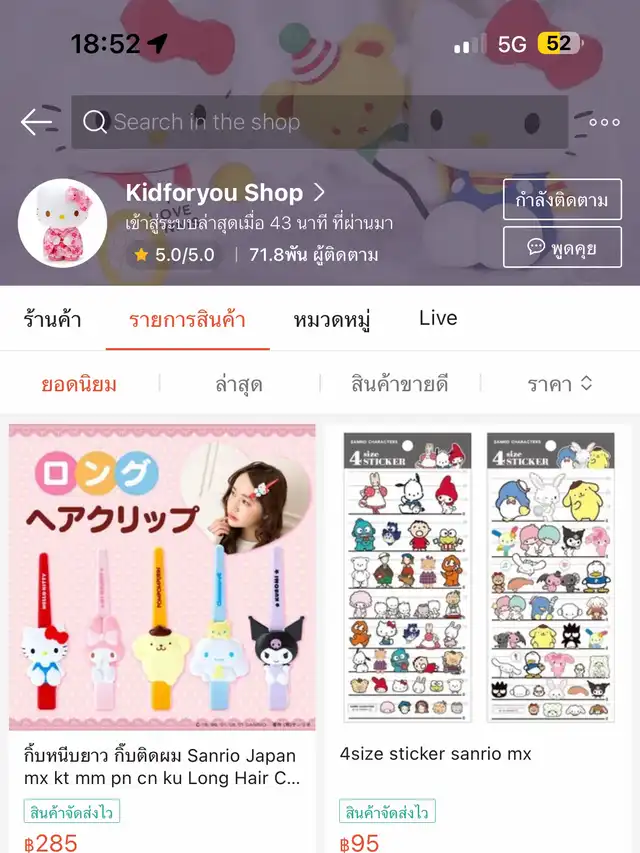Open the Live tab

coord(438,318)
